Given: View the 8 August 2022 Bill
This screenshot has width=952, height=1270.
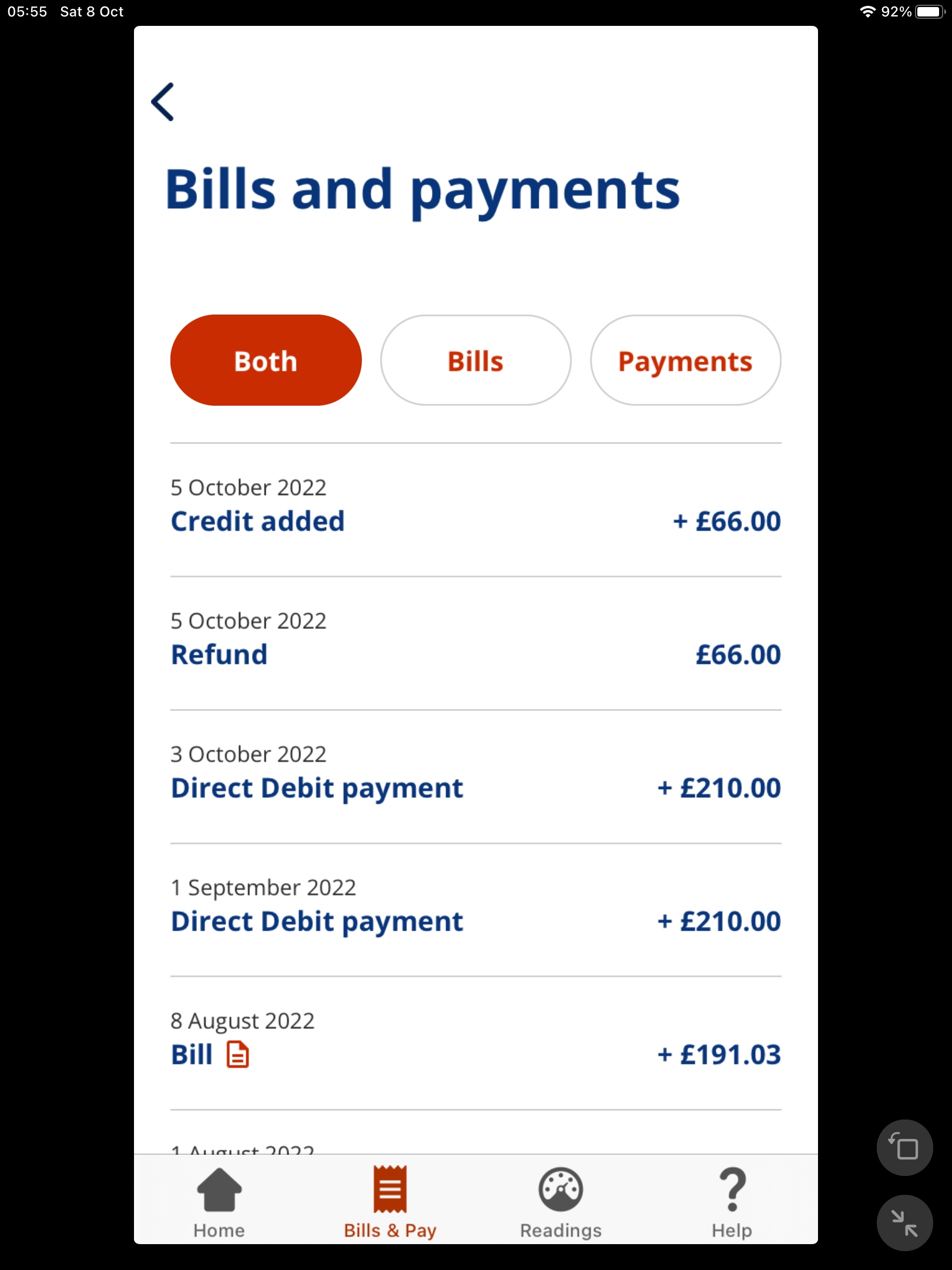Looking at the screenshot, I should [x=475, y=1043].
